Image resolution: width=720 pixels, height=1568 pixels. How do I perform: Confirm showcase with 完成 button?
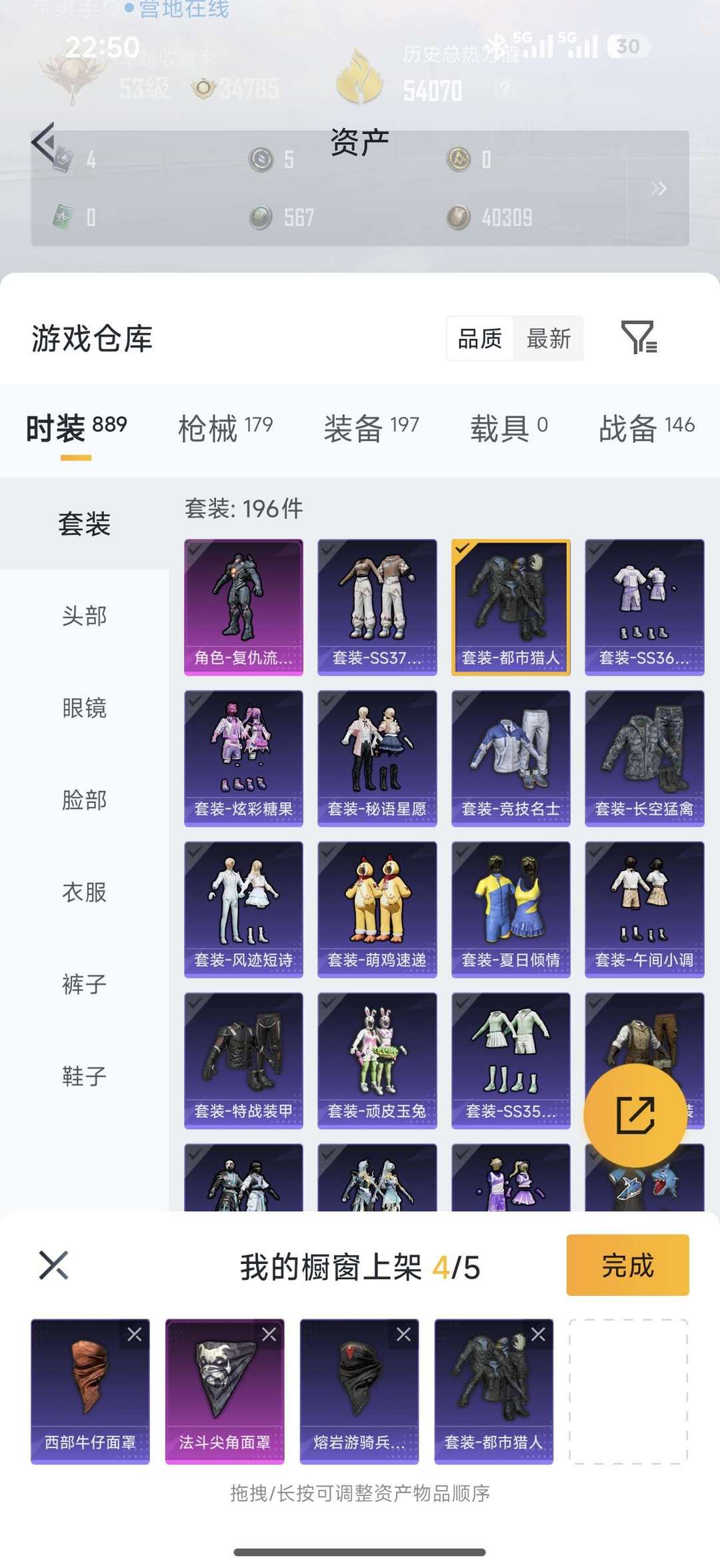tap(627, 1265)
